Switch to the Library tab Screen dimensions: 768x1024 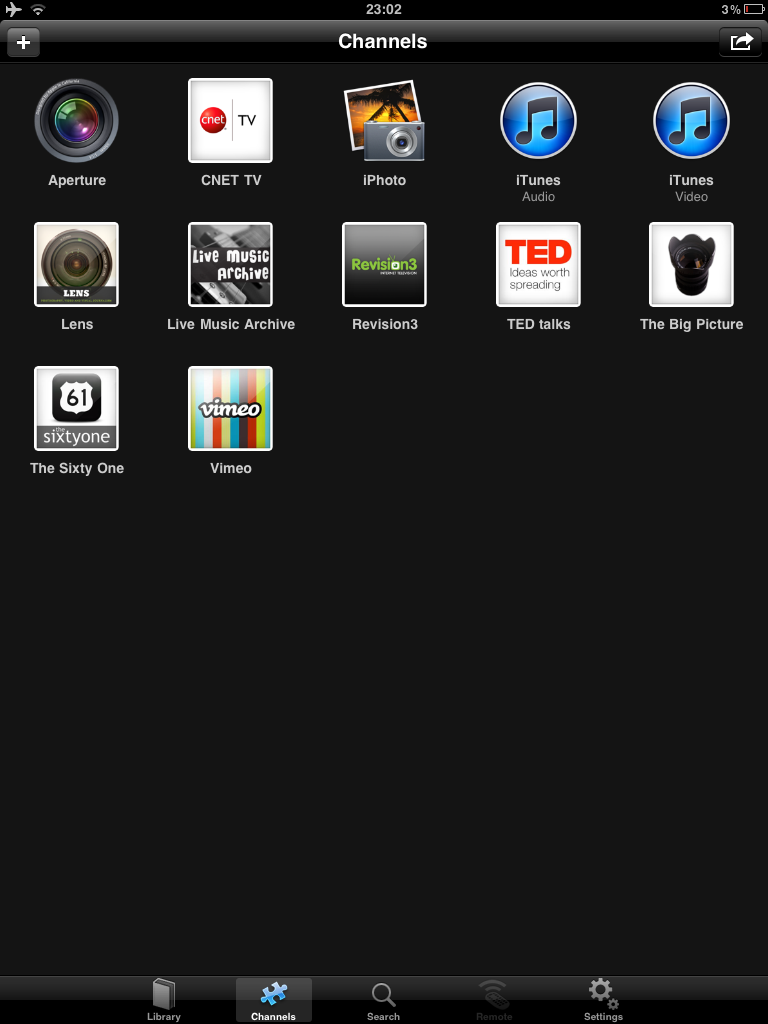pyautogui.click(x=164, y=1000)
